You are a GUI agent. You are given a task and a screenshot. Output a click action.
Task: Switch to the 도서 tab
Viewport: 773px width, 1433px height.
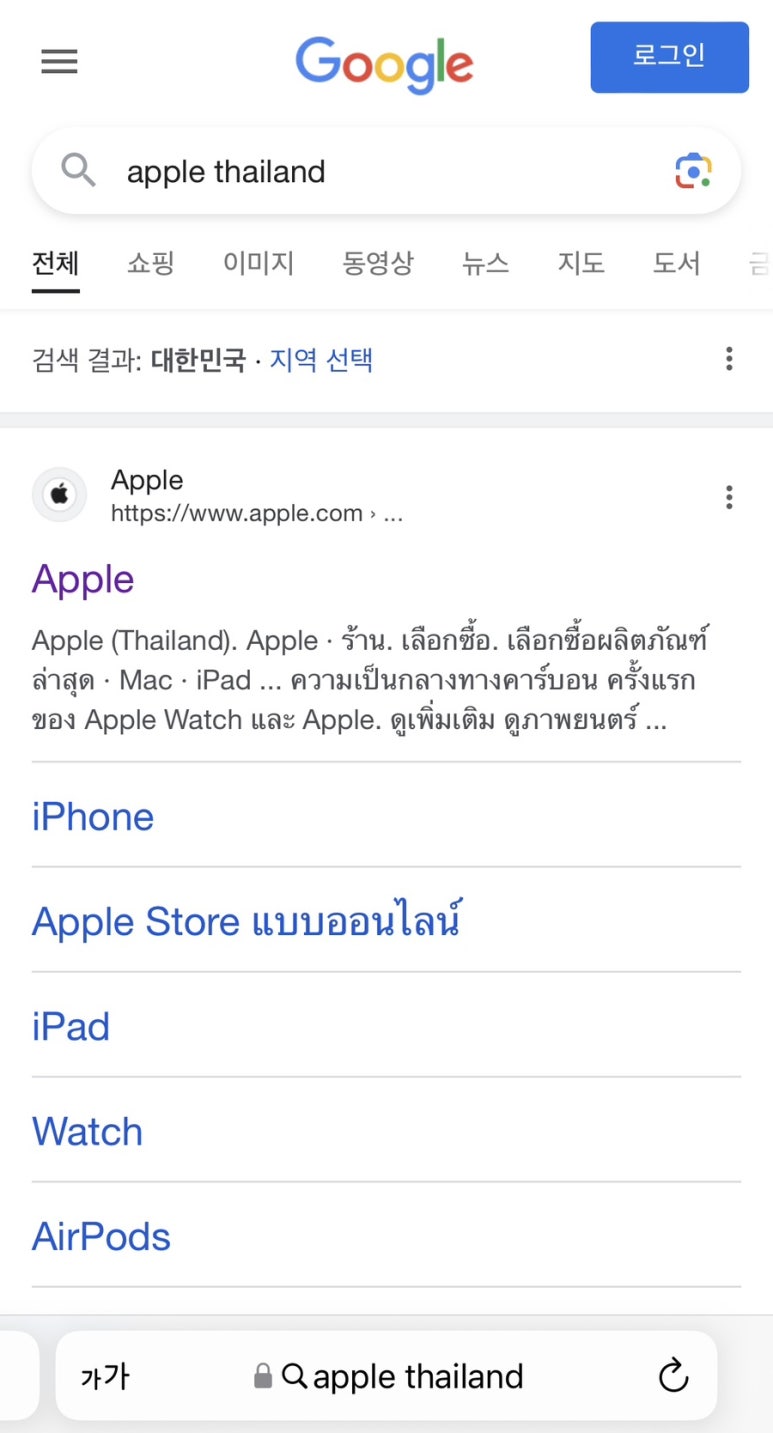(x=677, y=263)
